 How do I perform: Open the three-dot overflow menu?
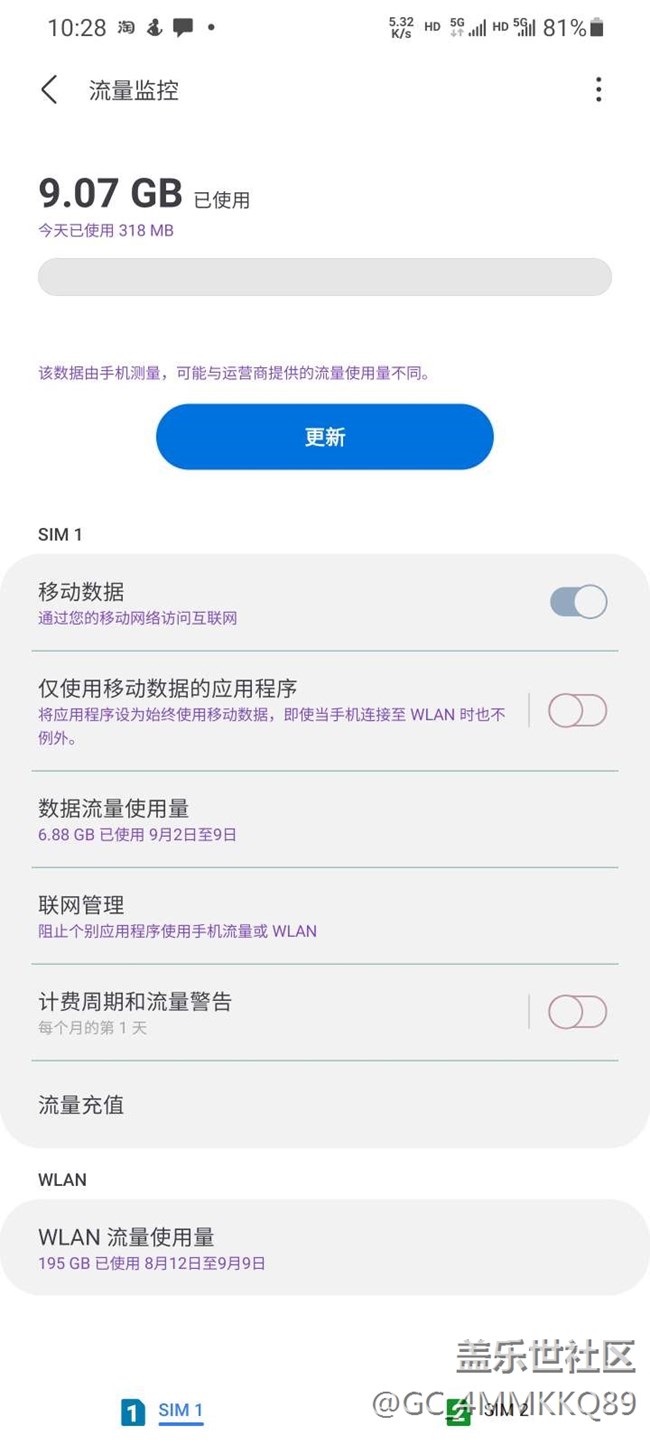point(598,90)
